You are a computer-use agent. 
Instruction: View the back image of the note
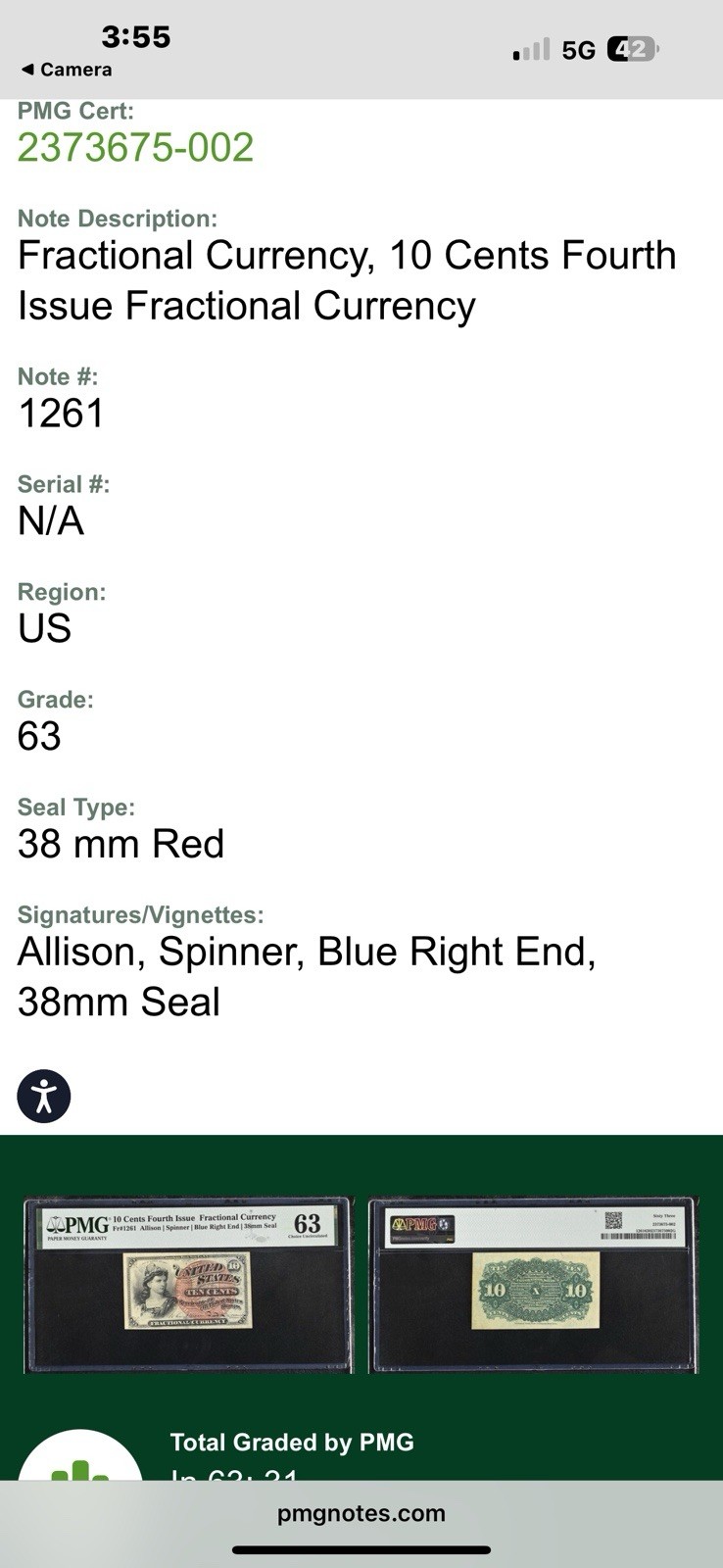pyautogui.click(x=533, y=1284)
